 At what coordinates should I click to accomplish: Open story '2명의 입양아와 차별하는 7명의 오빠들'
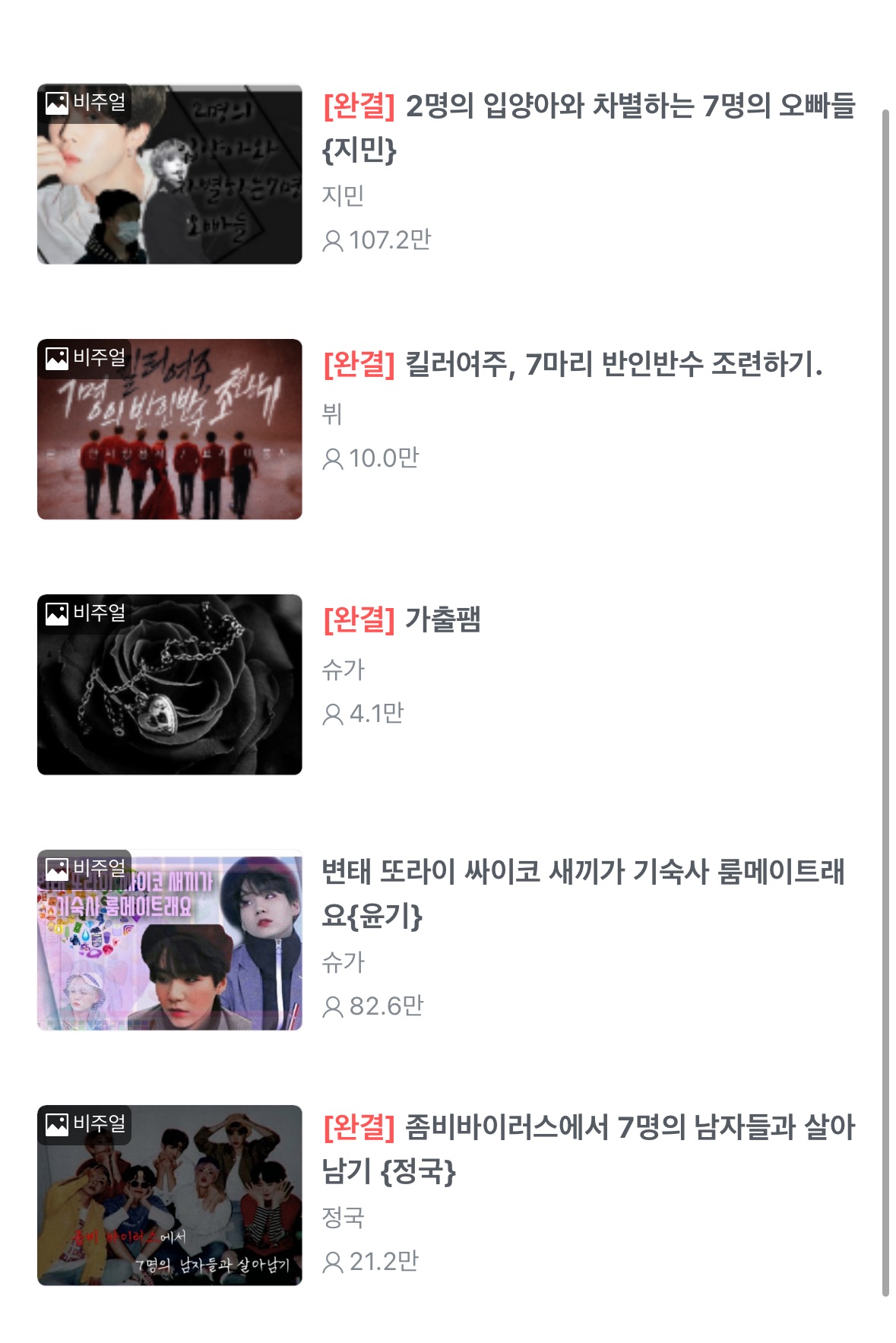(x=589, y=127)
